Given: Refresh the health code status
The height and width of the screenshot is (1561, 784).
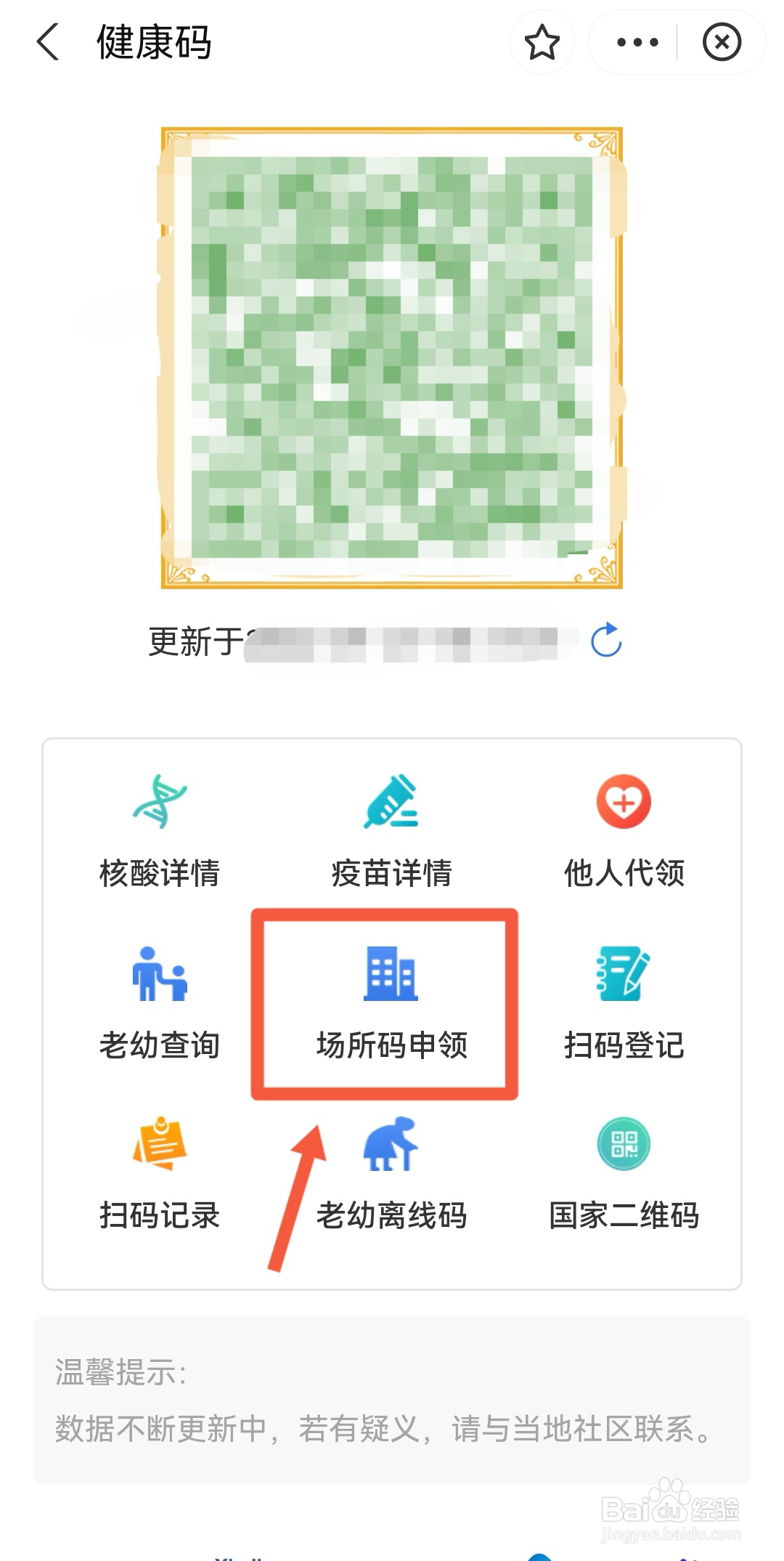Looking at the screenshot, I should pos(603,641).
